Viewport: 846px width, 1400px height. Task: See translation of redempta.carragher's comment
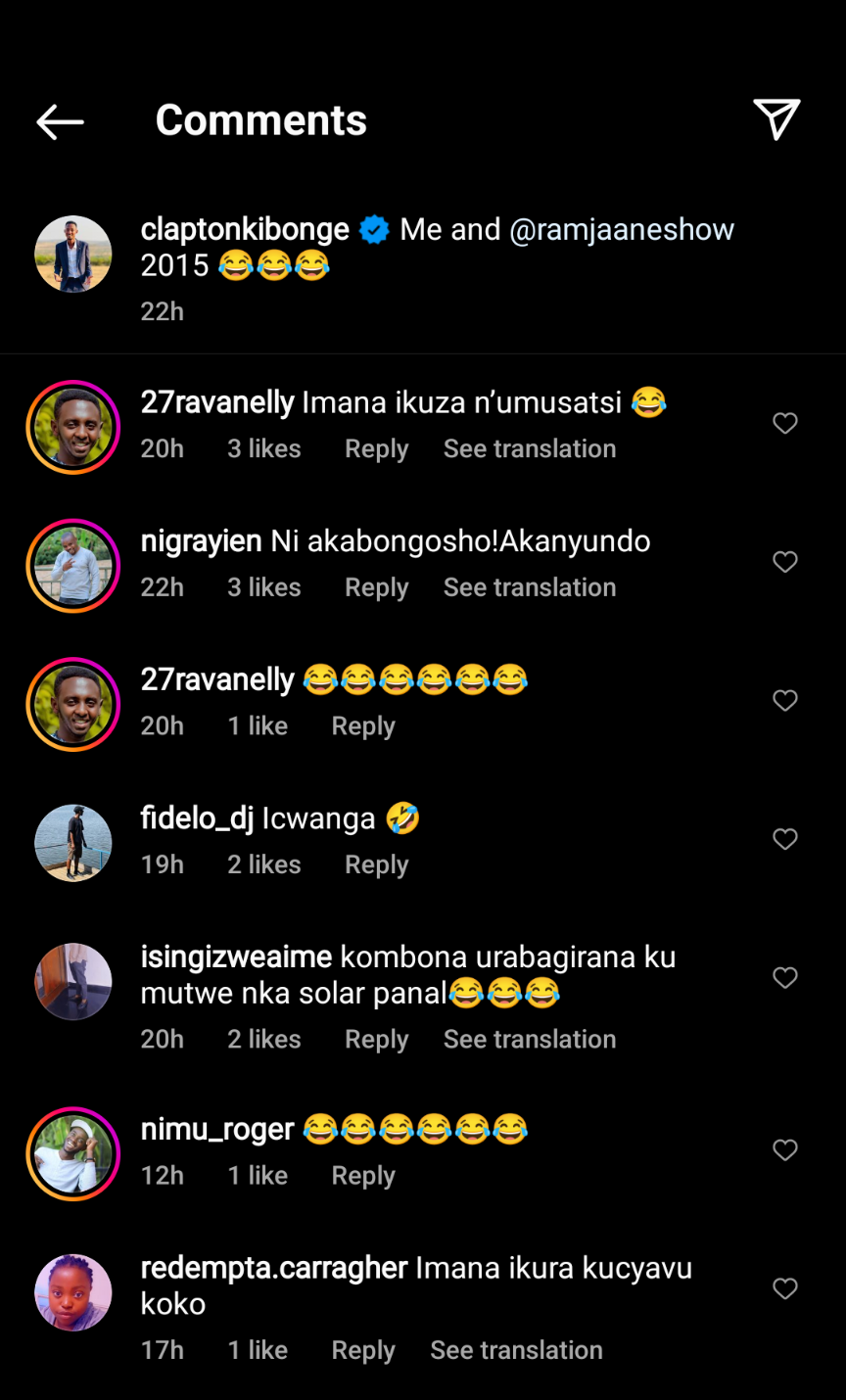click(x=516, y=1351)
